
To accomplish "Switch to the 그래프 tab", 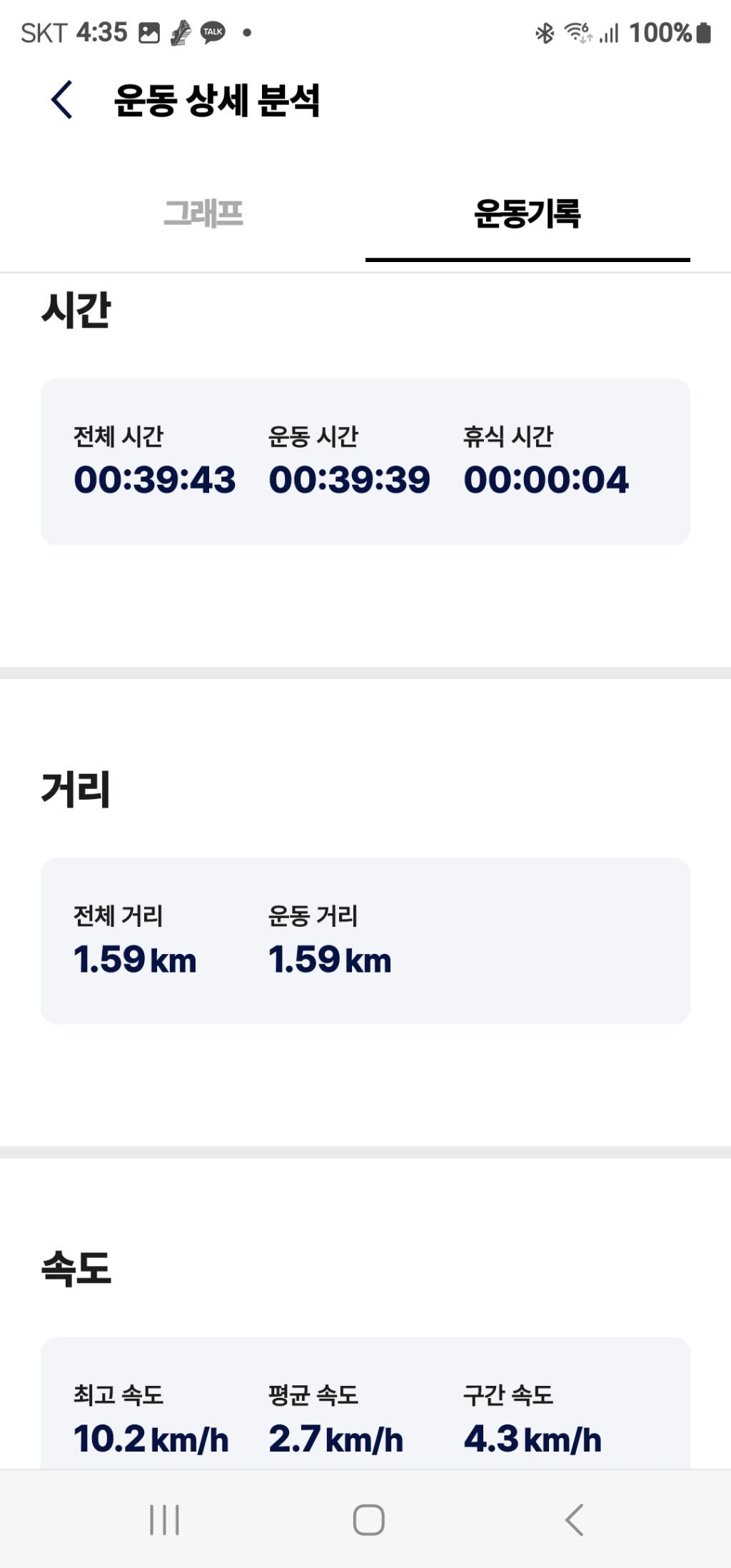I will click(x=203, y=213).
